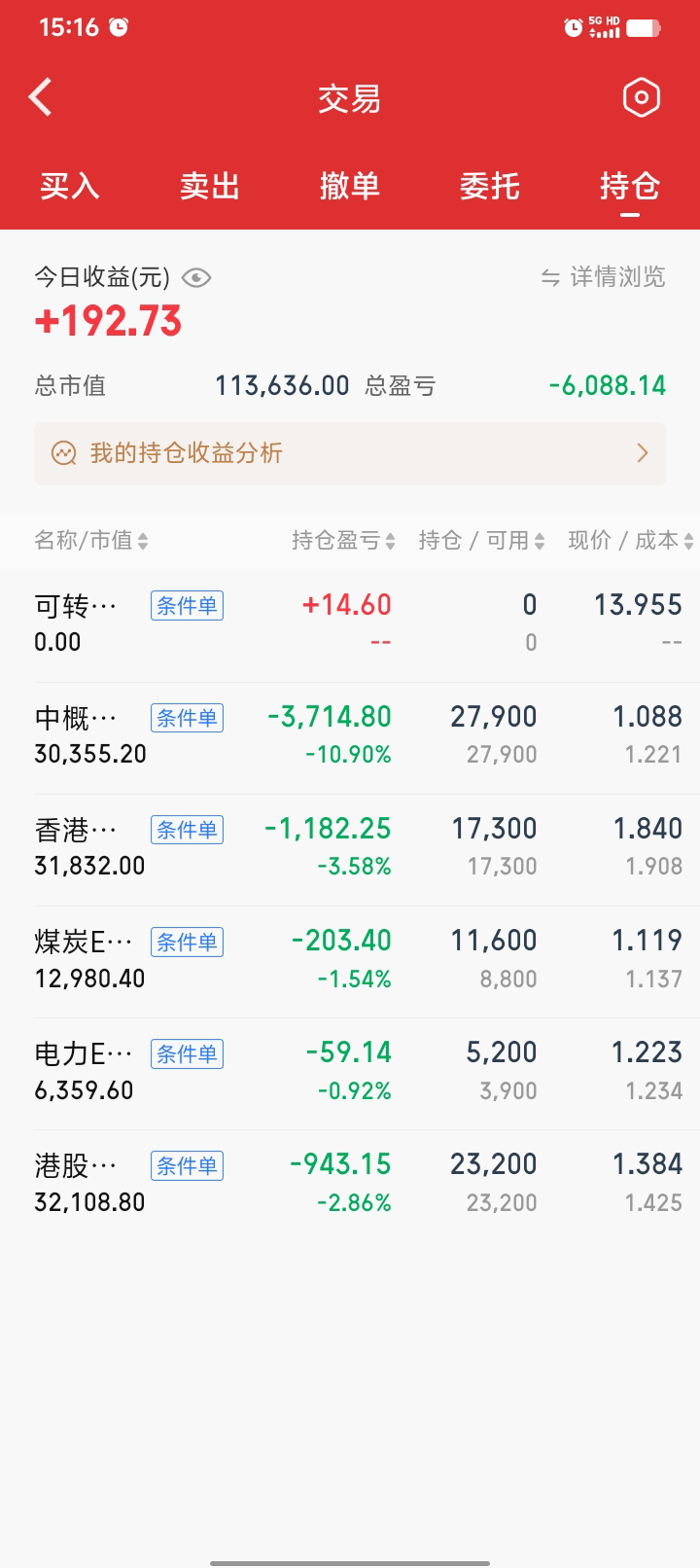Open 我的持仓收益分析
Screen dimensions: 700x1568
(350, 453)
